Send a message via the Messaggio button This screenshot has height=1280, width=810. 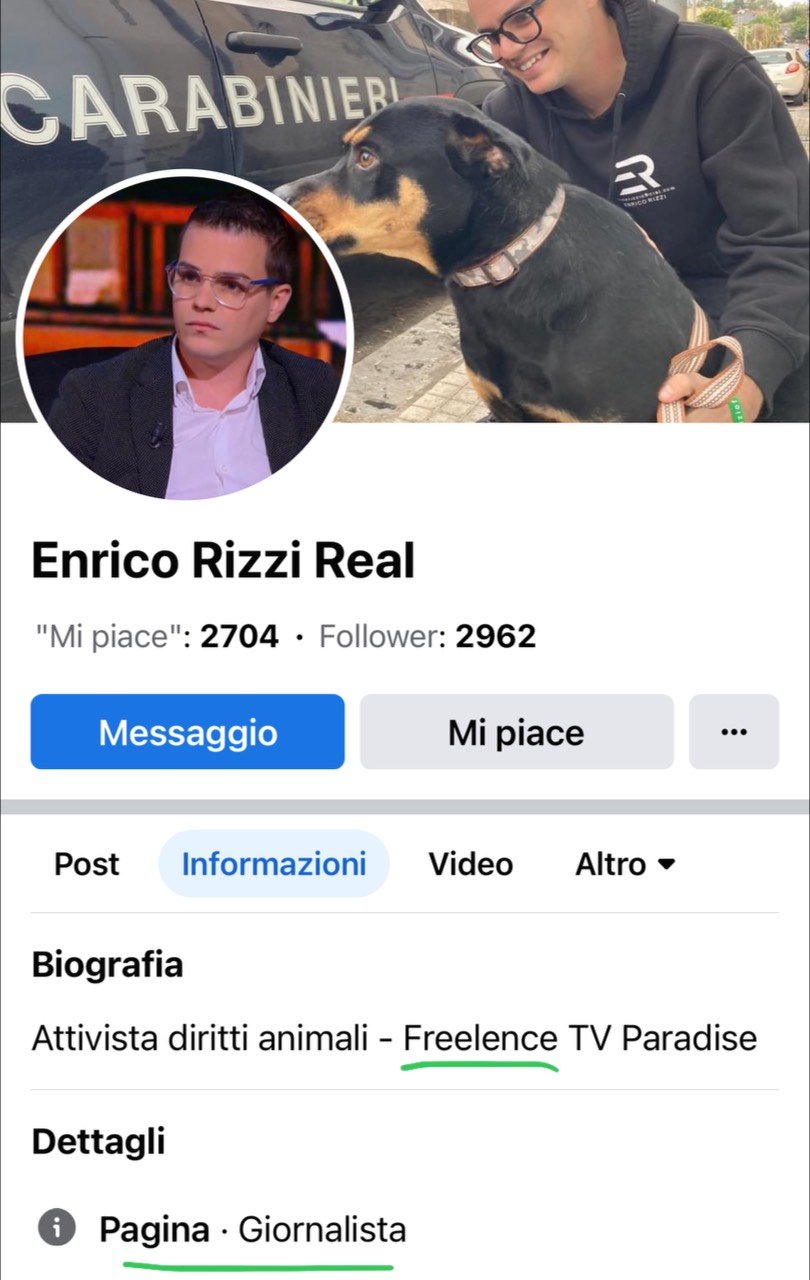(x=187, y=732)
